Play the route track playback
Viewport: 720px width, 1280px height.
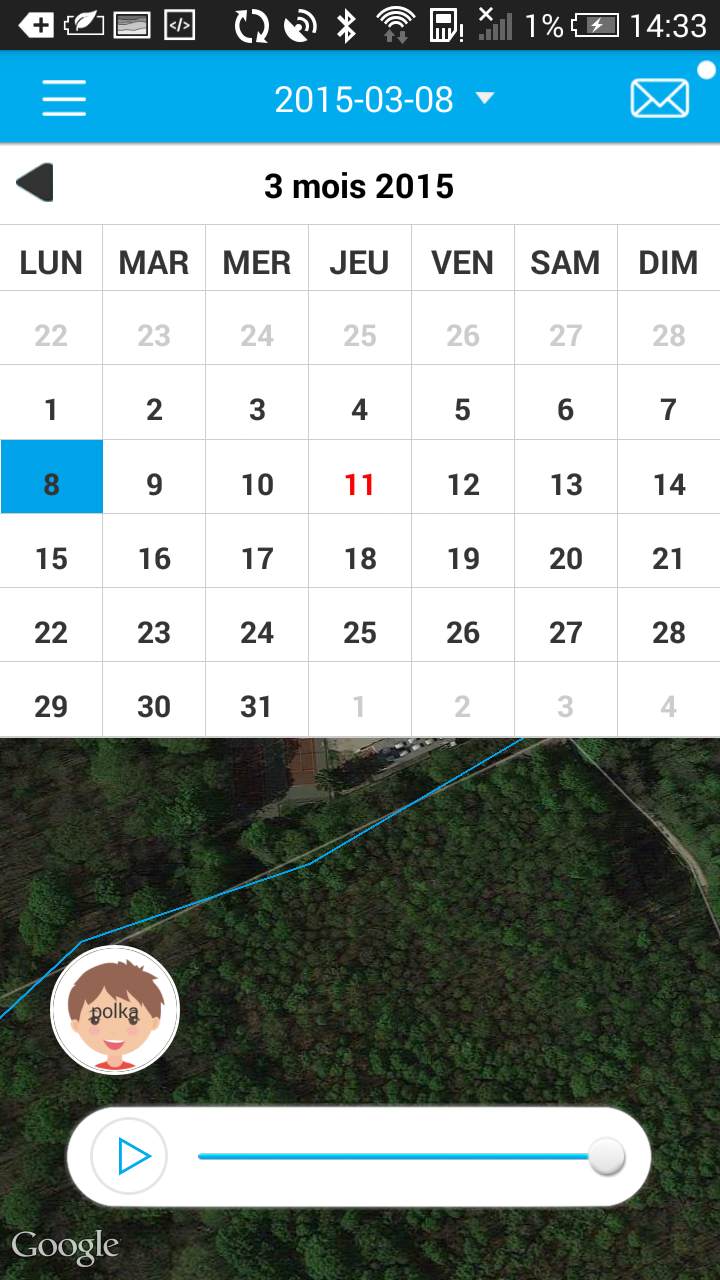coord(130,1157)
